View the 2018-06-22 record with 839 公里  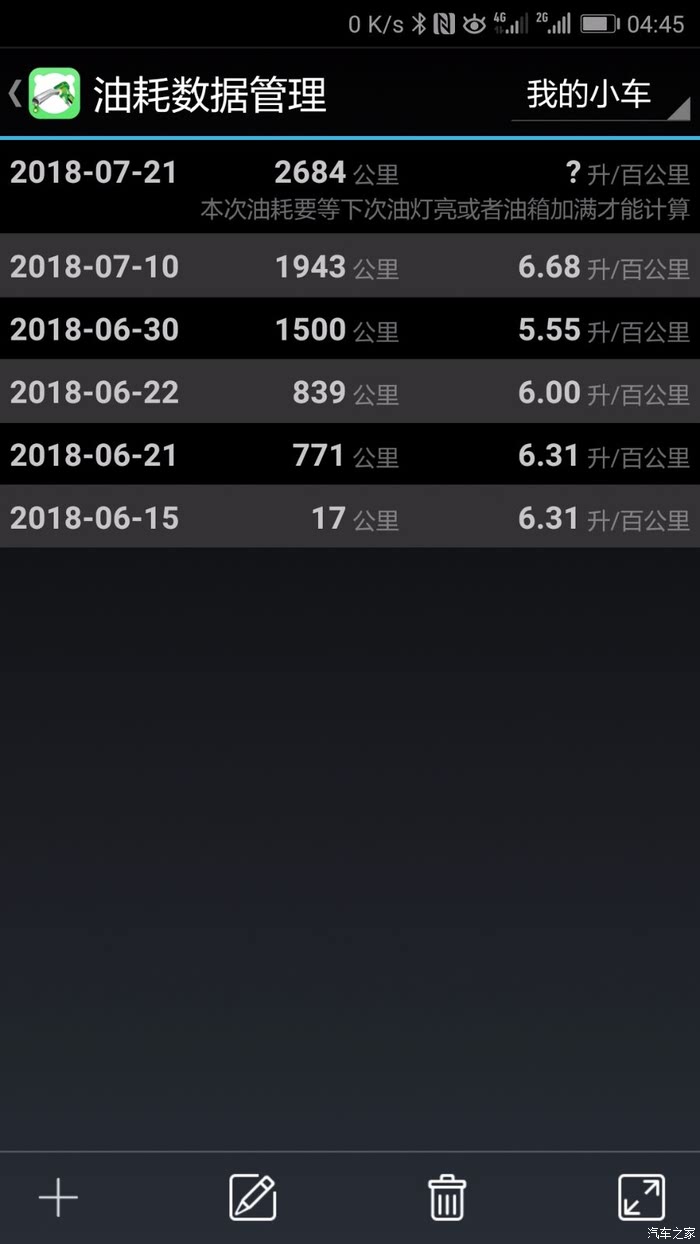[350, 392]
